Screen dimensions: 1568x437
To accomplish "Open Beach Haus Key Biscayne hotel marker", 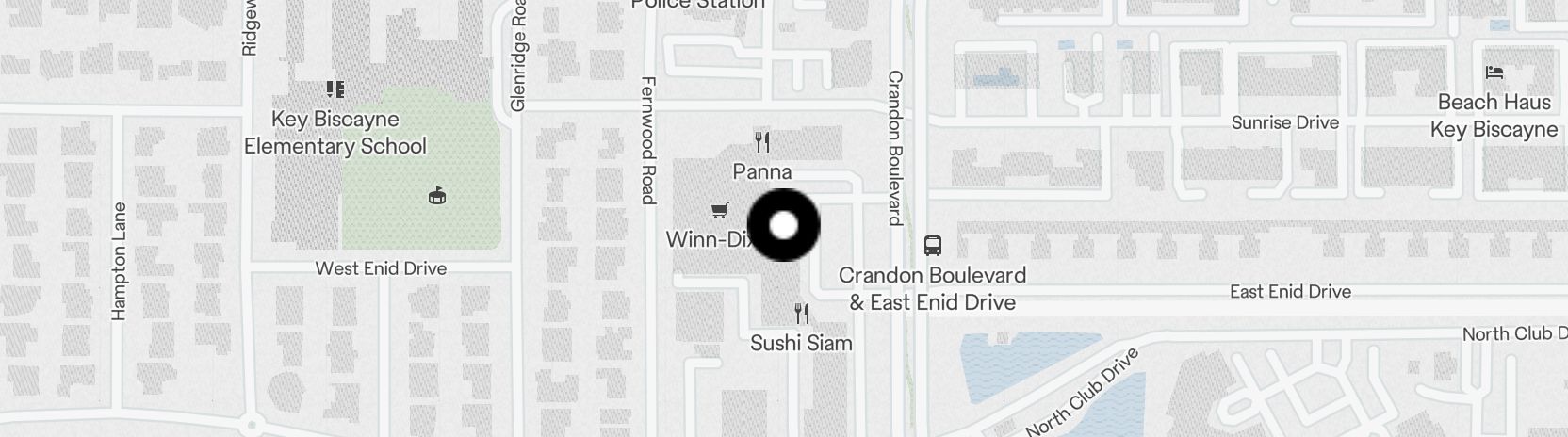I will (1494, 73).
